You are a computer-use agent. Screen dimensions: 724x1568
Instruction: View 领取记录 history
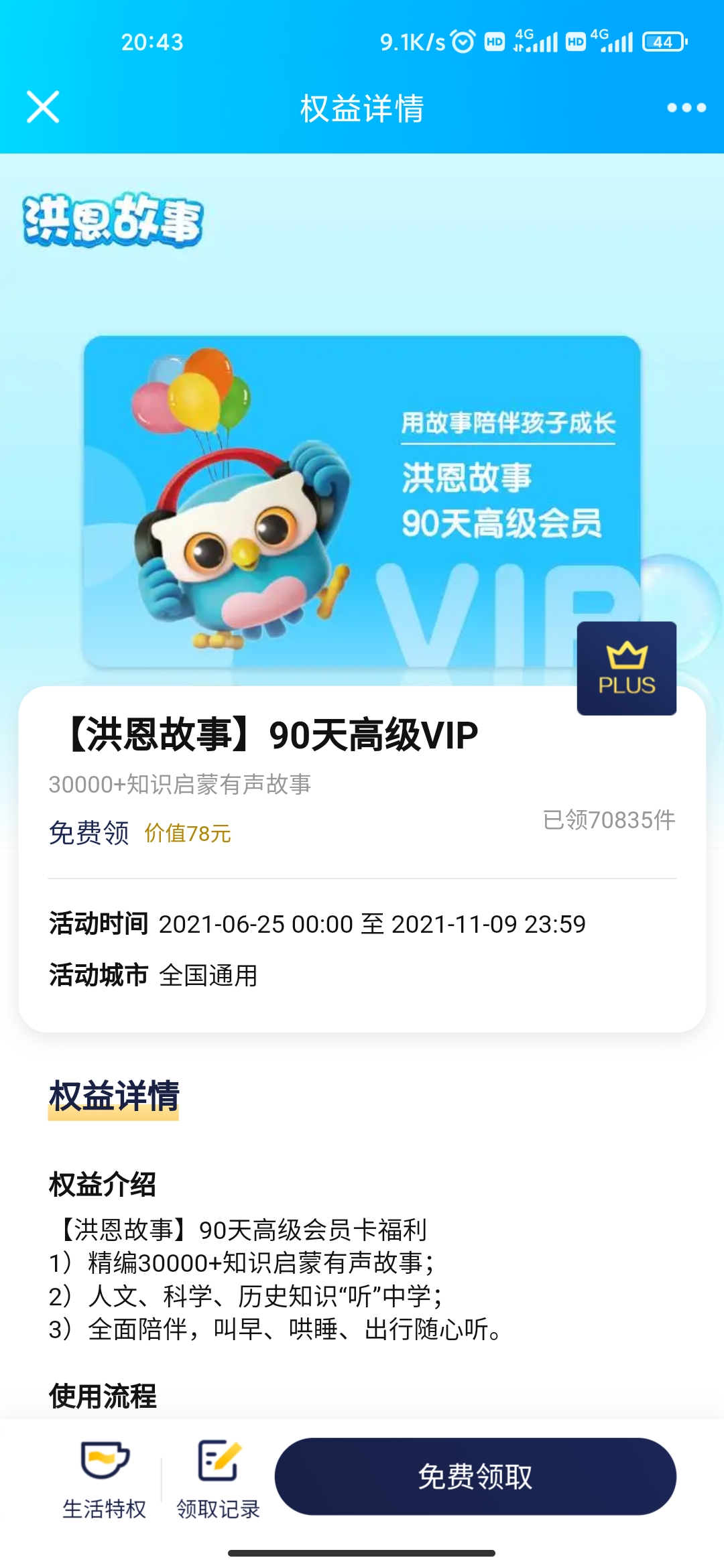point(218,1479)
